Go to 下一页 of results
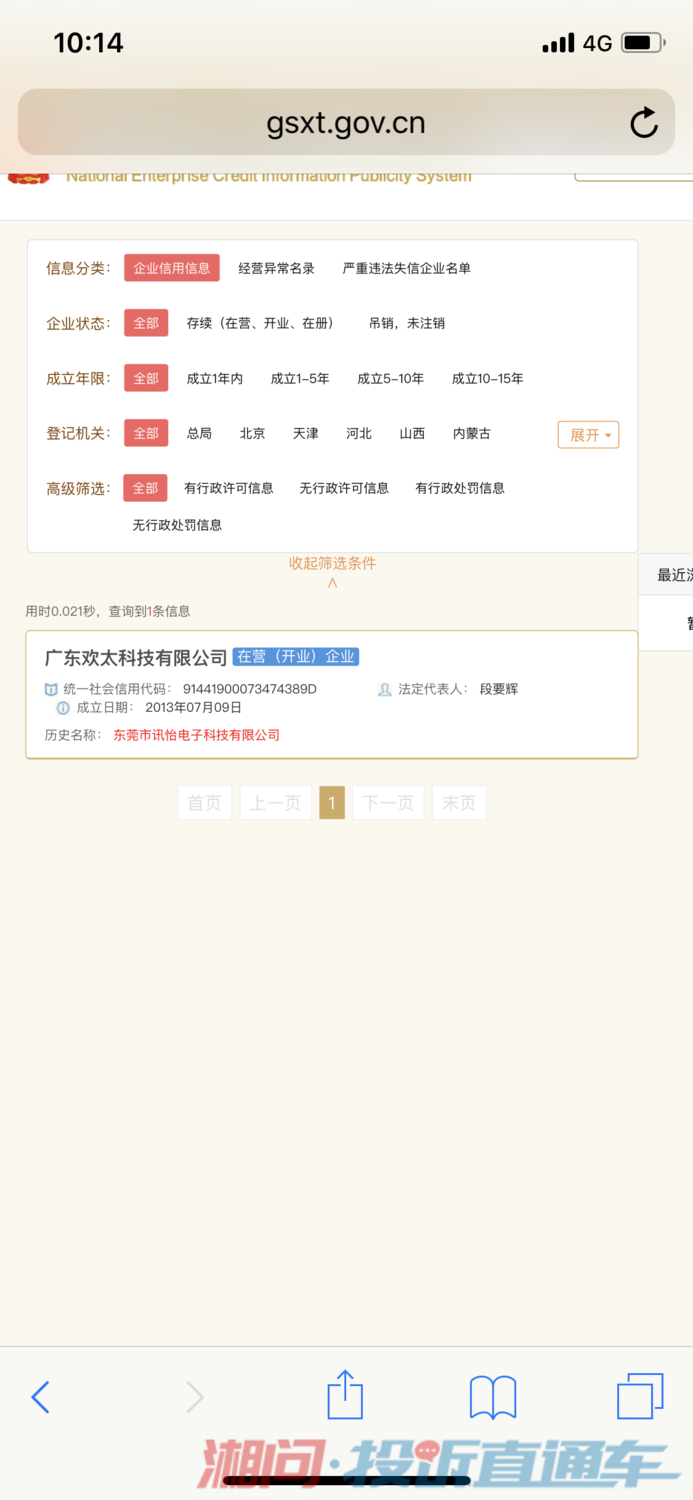This screenshot has width=693, height=1500. pyautogui.click(x=388, y=803)
